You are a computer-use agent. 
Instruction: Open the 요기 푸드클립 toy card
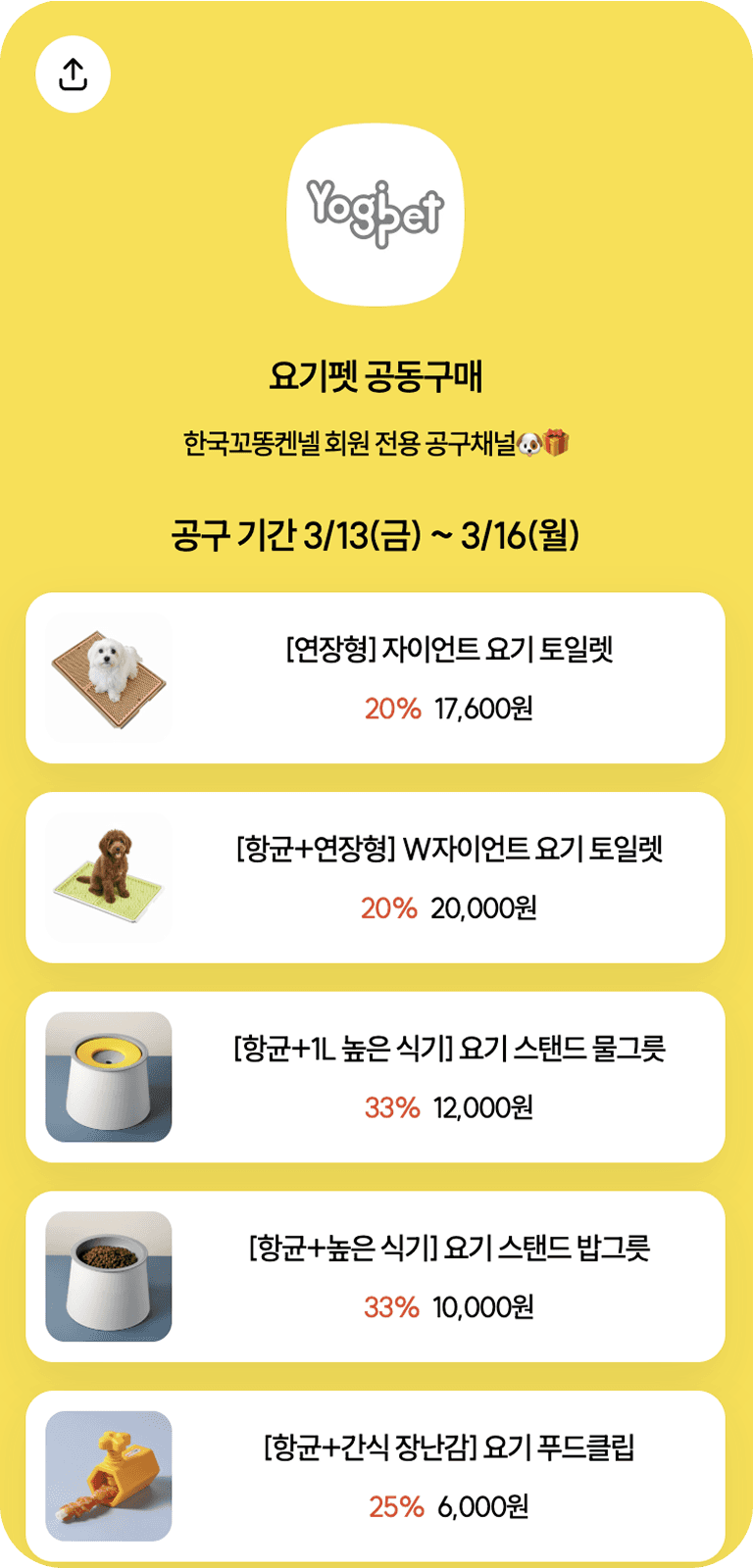tap(376, 1476)
